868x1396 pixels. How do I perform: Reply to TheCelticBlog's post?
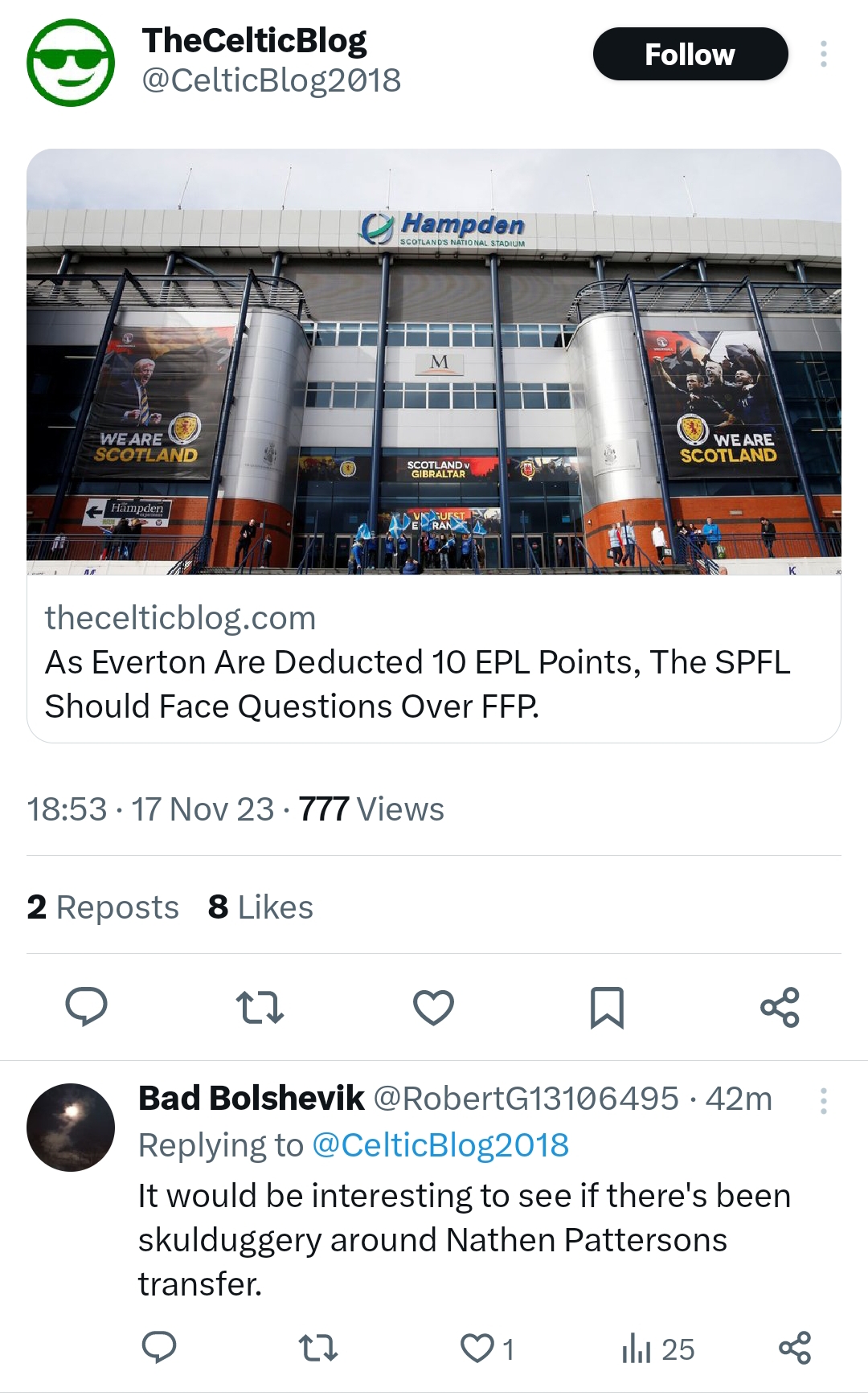tap(86, 1007)
